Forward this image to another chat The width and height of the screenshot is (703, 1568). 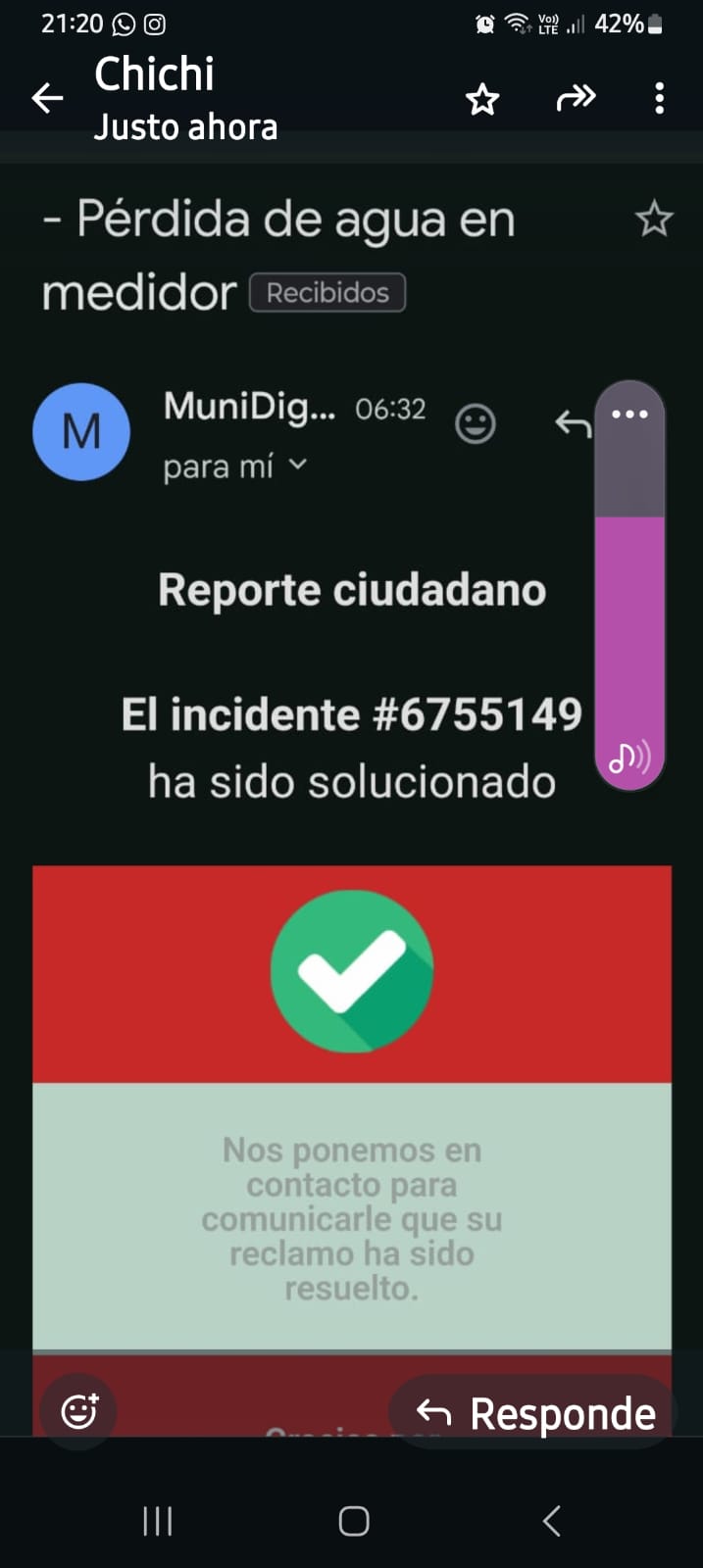tap(576, 98)
